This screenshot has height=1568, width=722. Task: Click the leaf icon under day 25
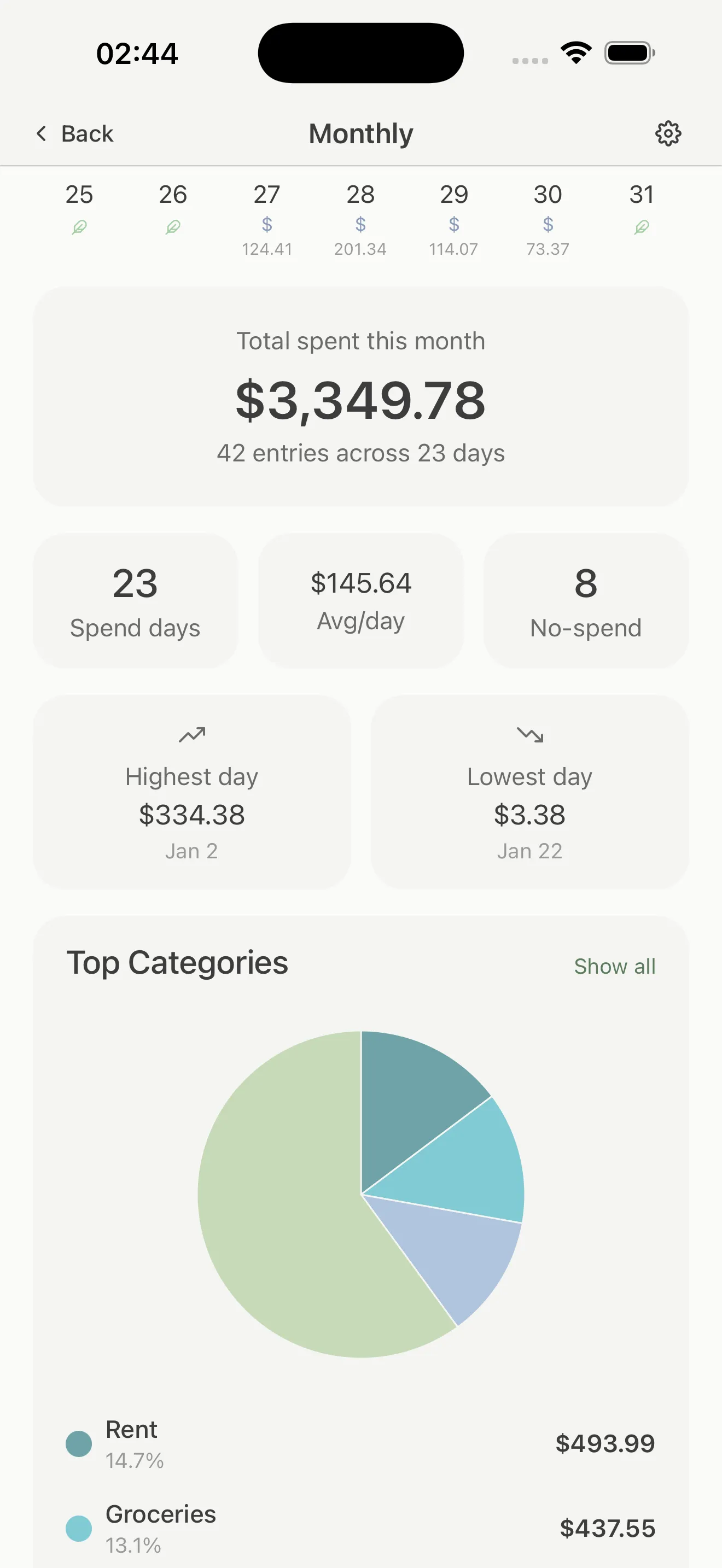coord(80,226)
